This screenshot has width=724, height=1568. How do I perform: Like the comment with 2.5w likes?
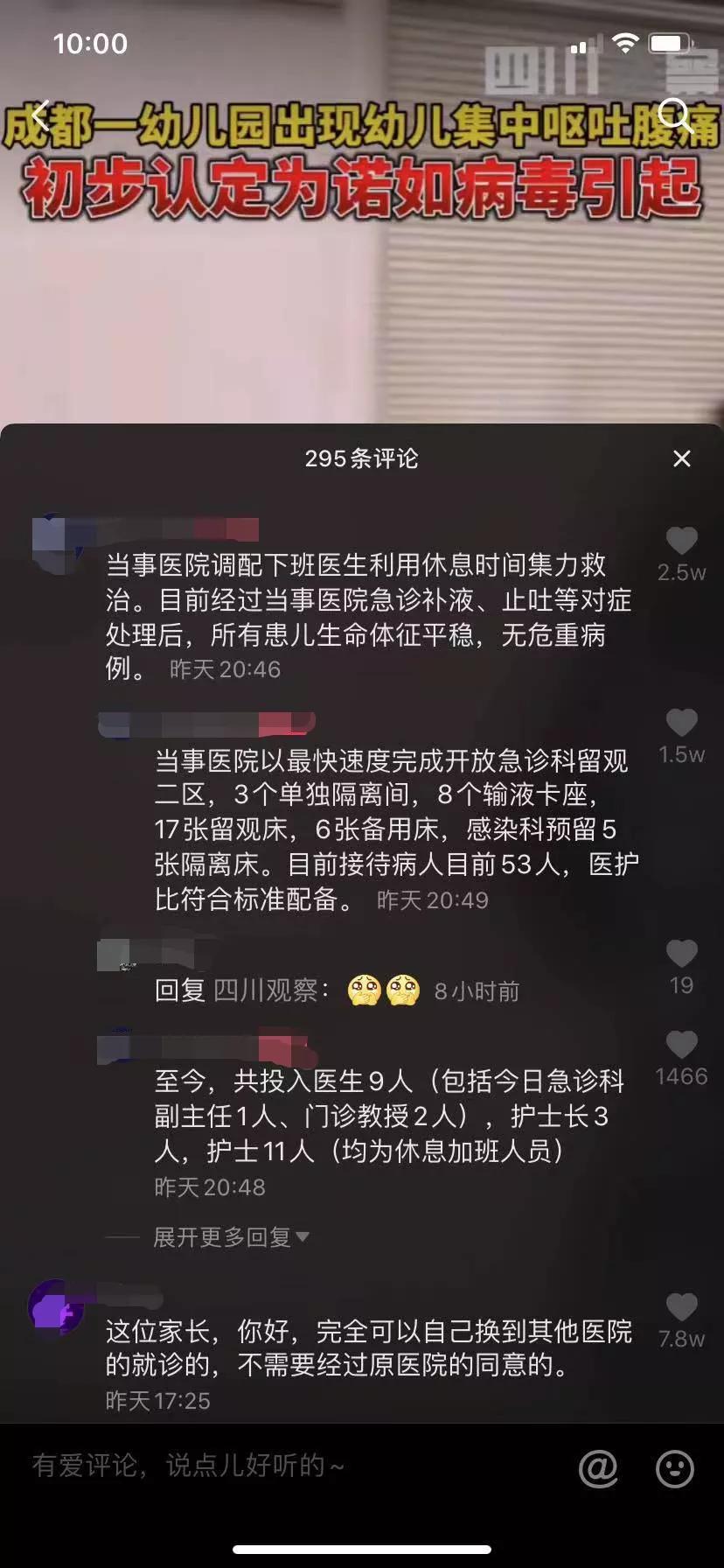click(x=681, y=542)
